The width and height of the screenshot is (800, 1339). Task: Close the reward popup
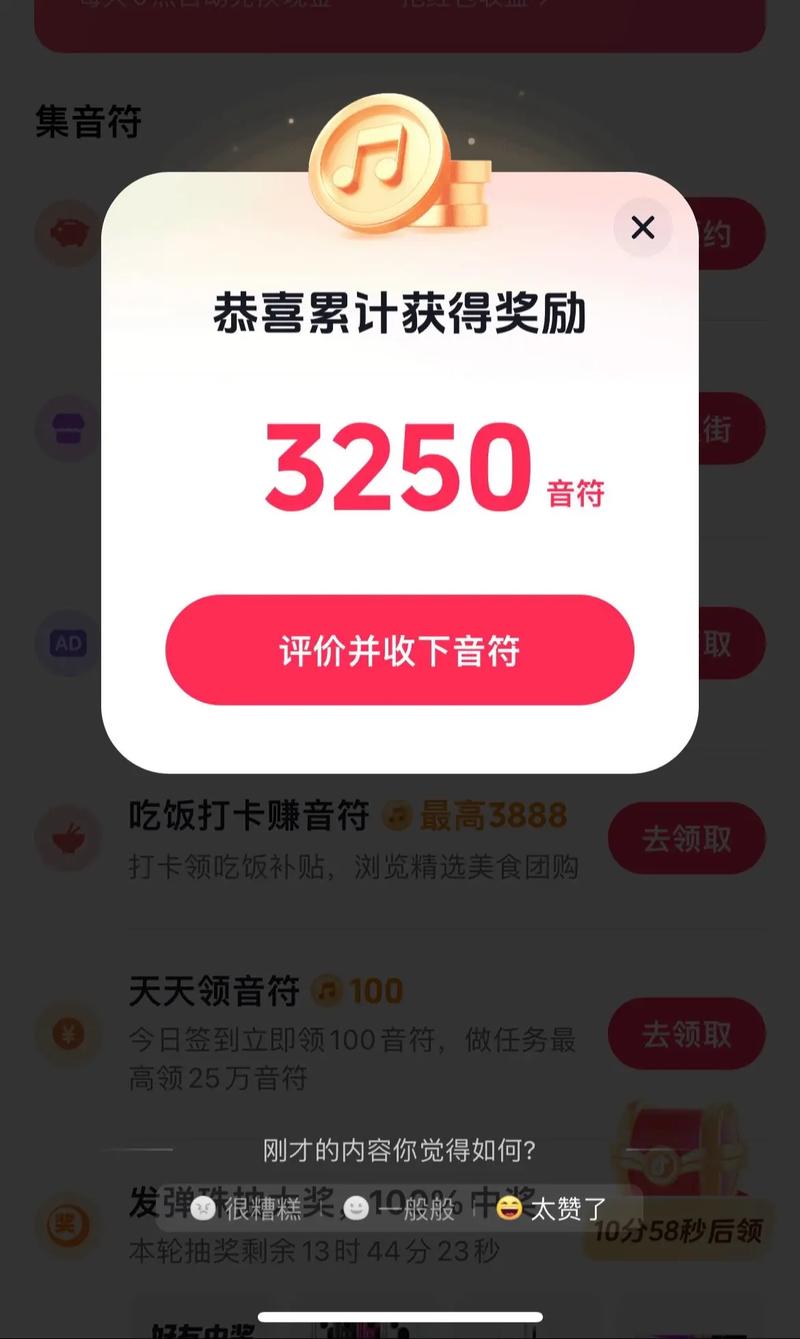[643, 228]
